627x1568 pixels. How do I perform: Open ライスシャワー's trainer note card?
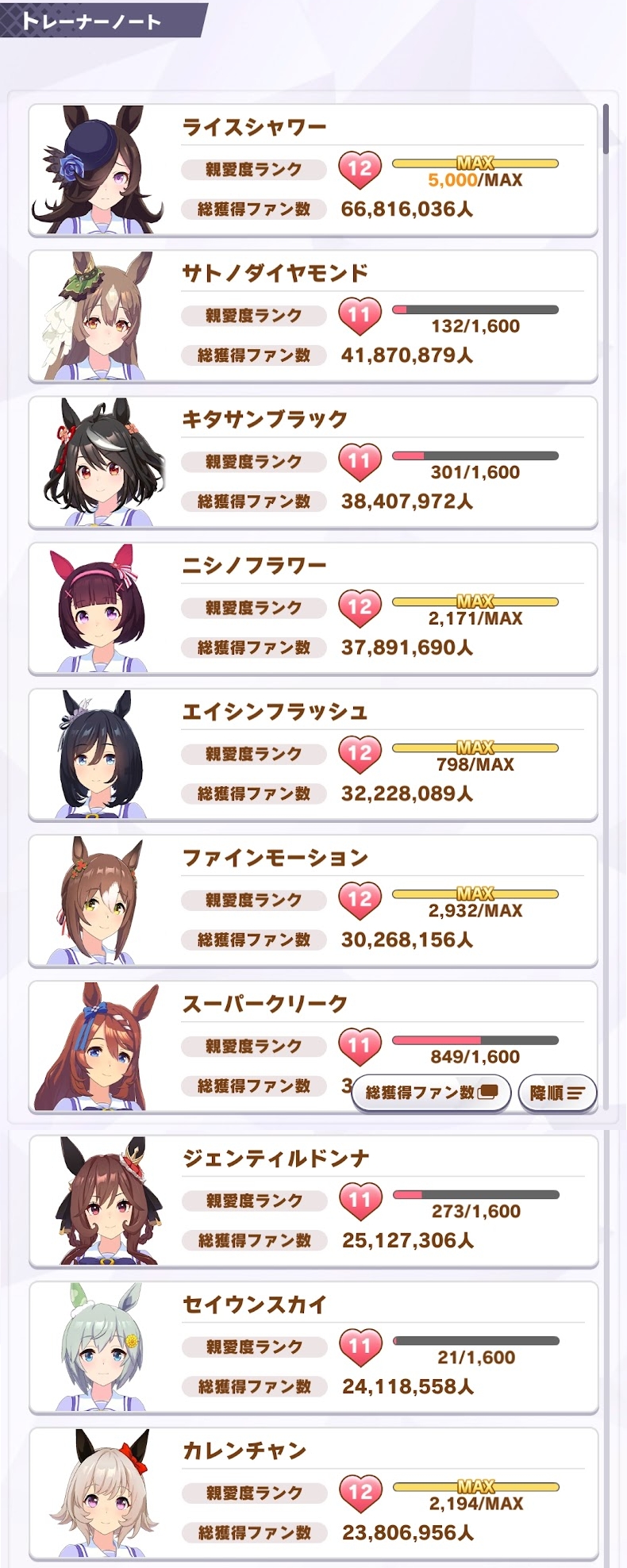313,171
